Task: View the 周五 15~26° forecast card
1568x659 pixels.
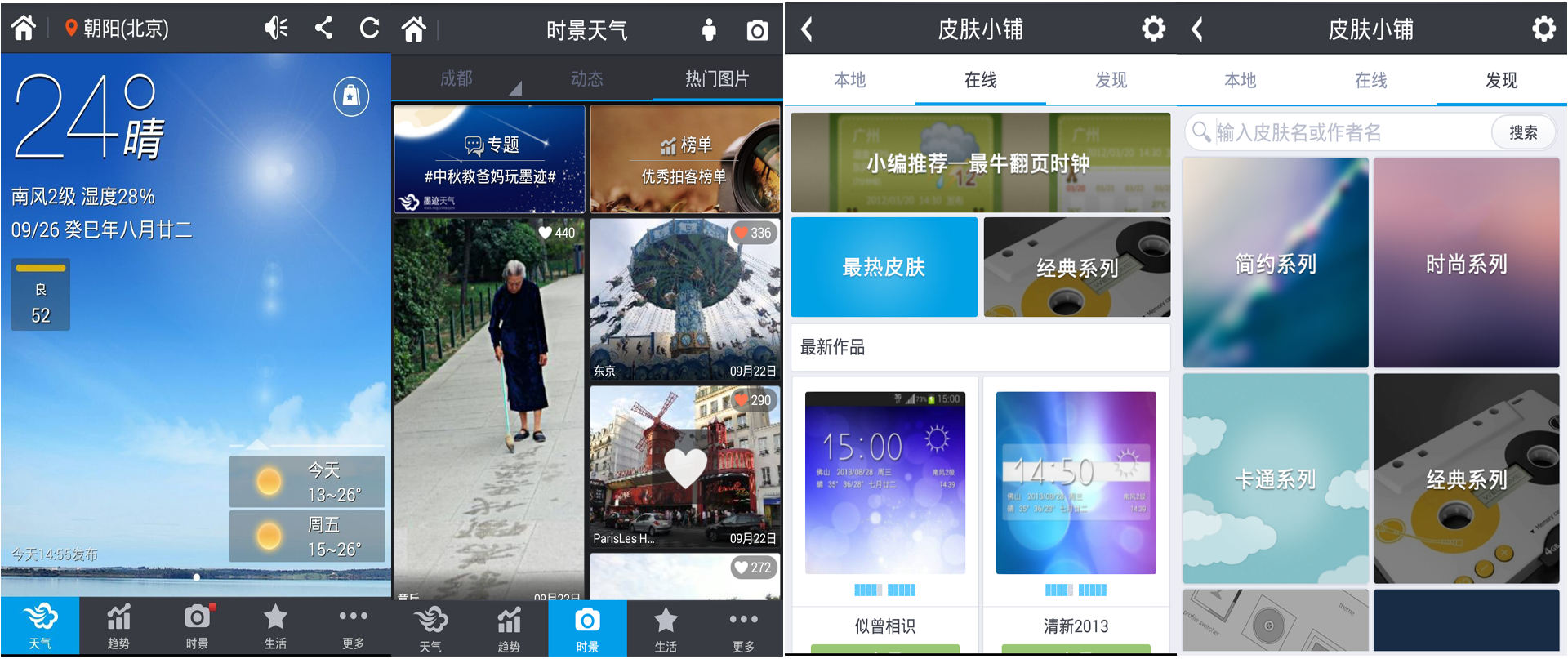Action: pyautogui.click(x=307, y=537)
